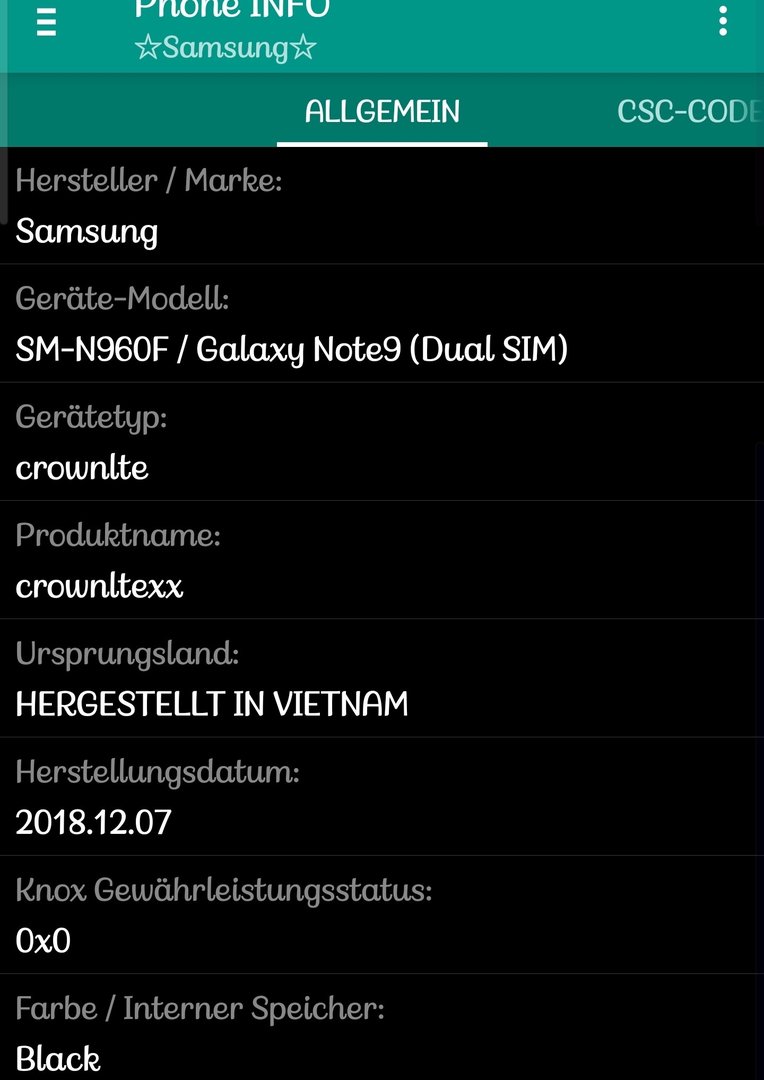Open the three-dot overflow menu
This screenshot has height=1080, width=764.
click(723, 21)
